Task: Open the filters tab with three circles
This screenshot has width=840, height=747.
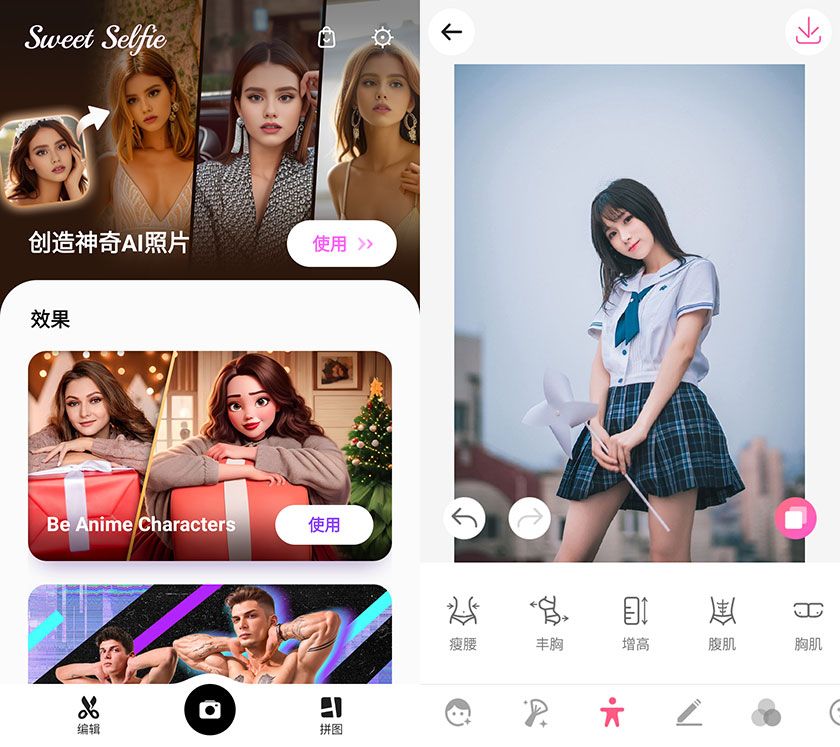Action: click(x=766, y=712)
